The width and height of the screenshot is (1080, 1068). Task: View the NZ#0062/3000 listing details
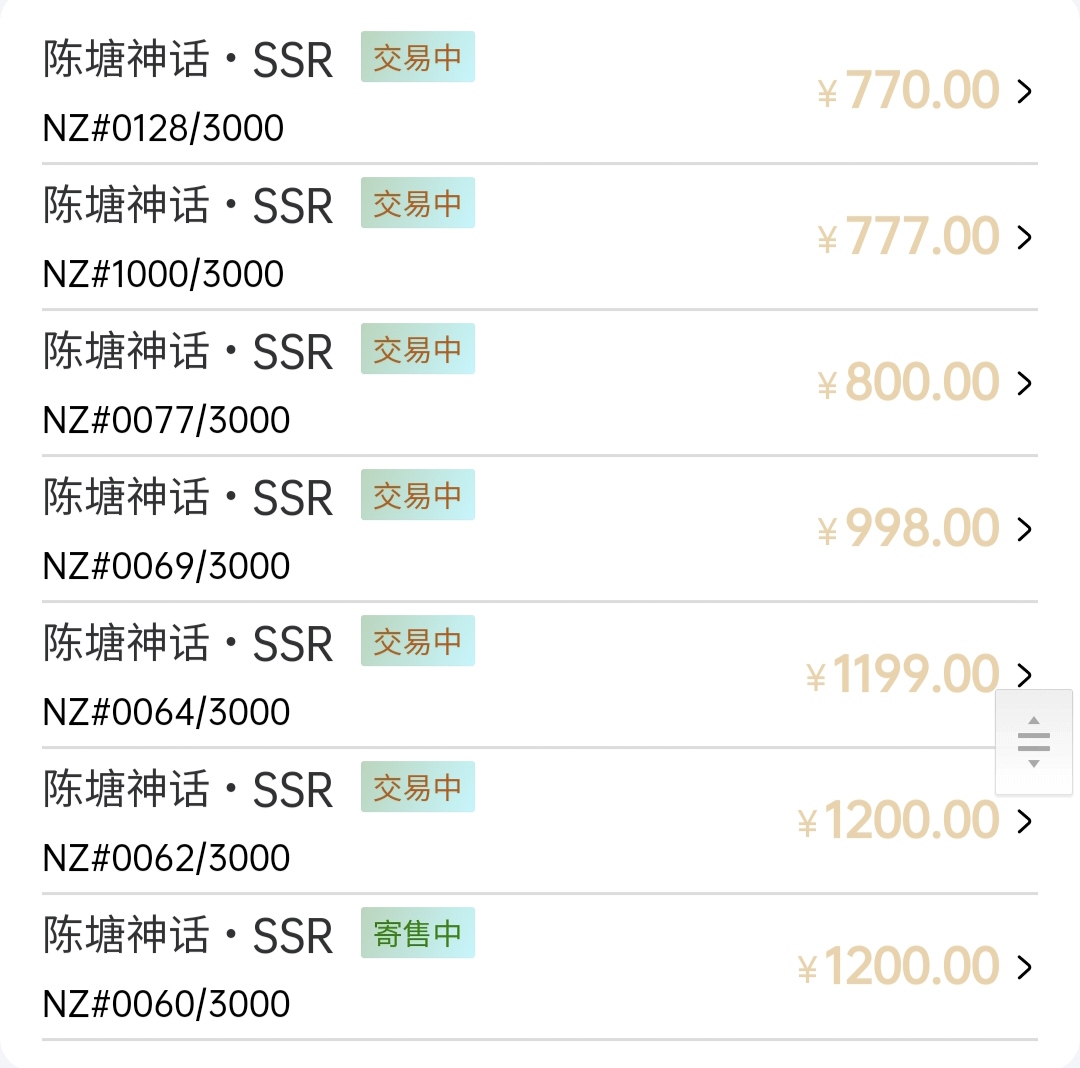point(540,821)
